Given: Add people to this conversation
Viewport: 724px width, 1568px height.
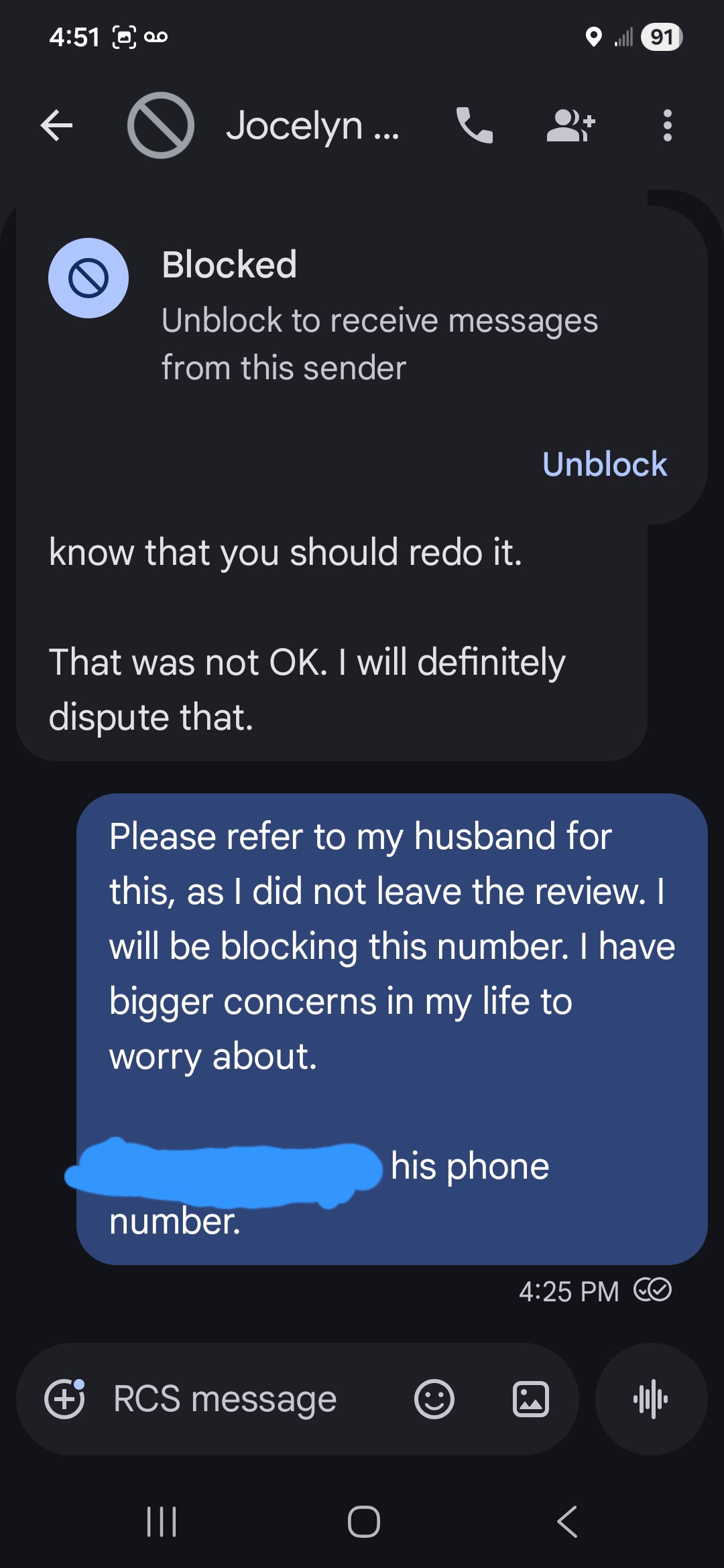Looking at the screenshot, I should coord(570,125).
